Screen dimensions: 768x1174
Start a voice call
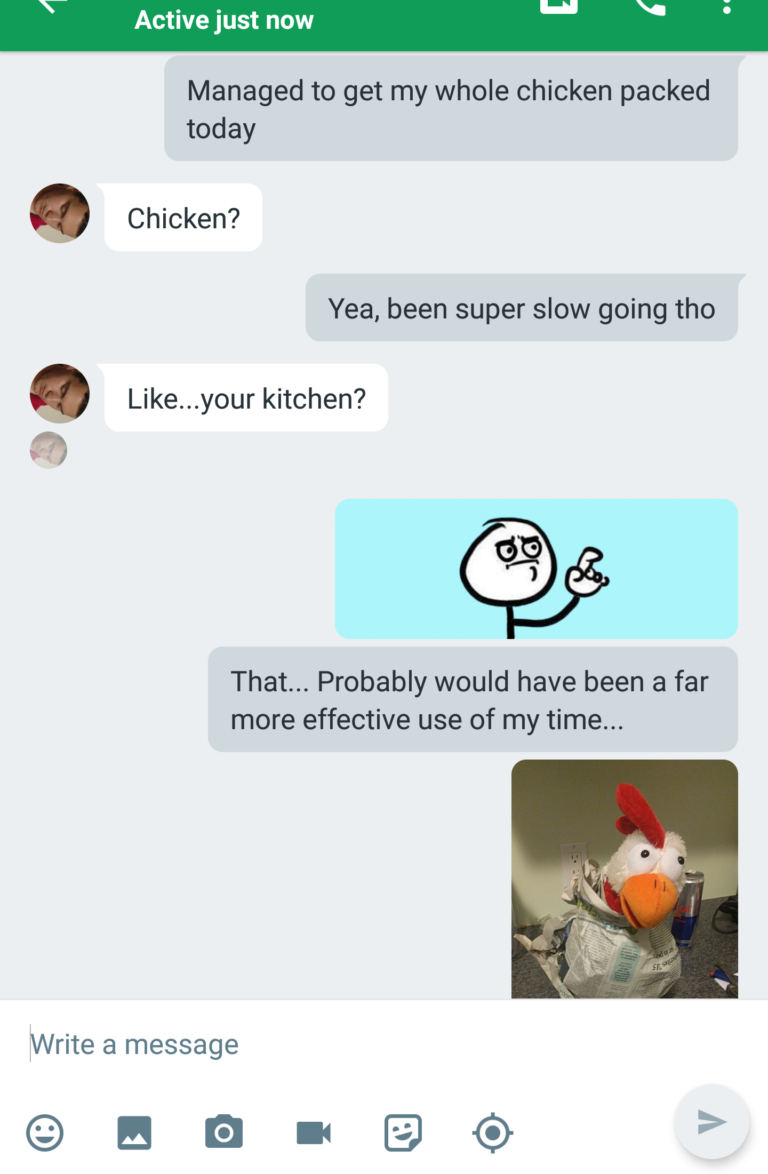(648, 6)
